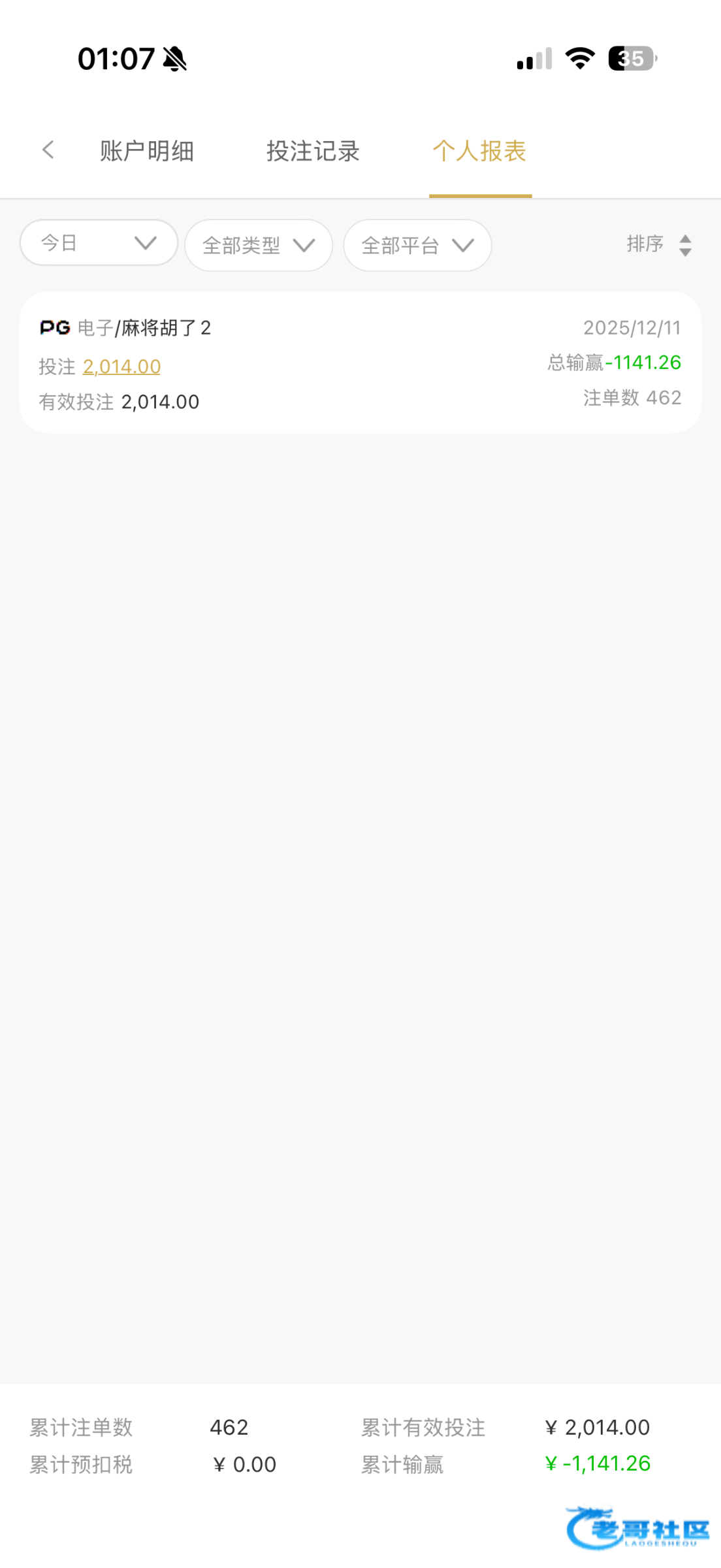
Task: Toggle the 排序 sort order
Action: tap(660, 245)
